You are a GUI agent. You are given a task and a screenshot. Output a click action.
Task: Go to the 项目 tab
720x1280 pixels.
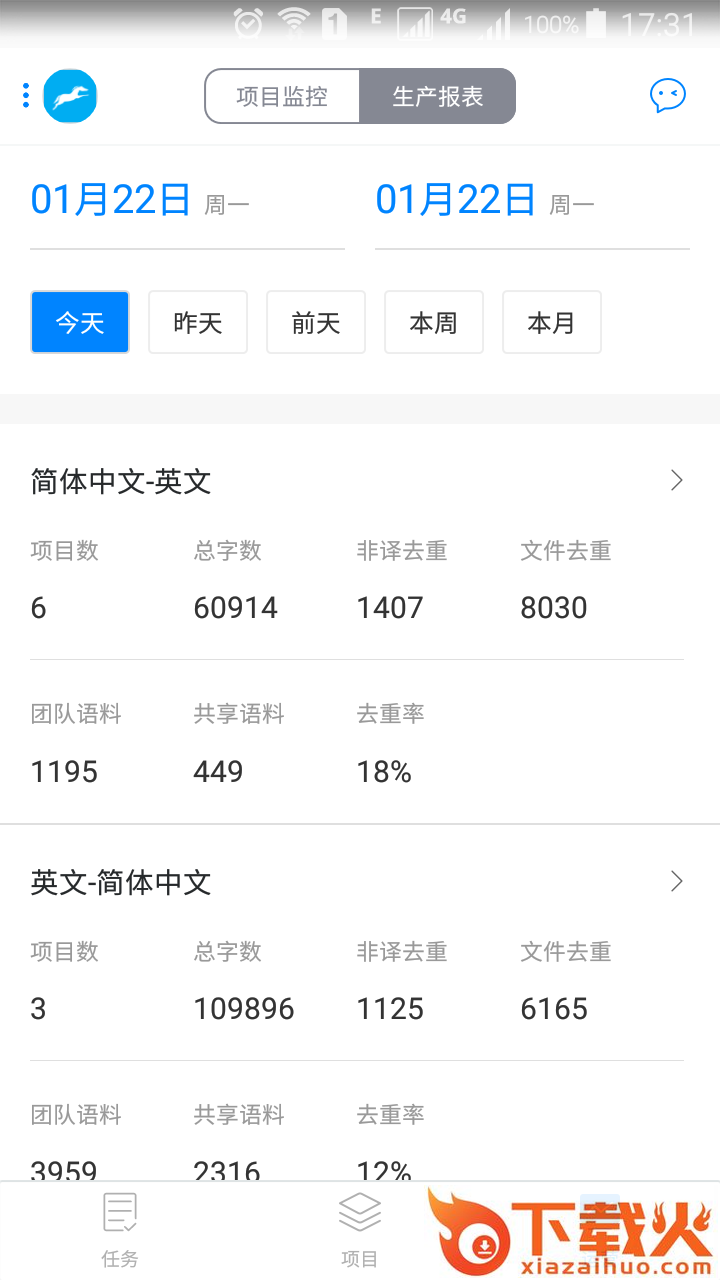[360, 1231]
